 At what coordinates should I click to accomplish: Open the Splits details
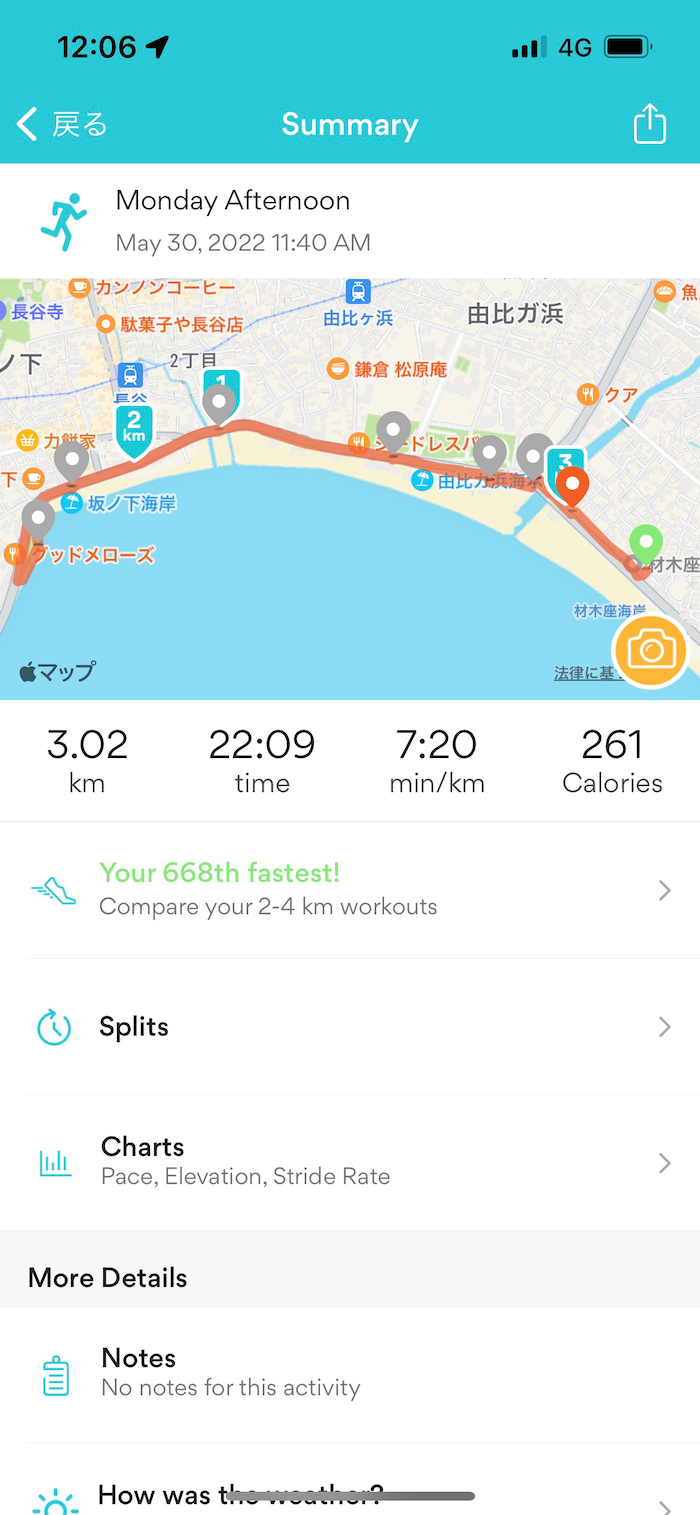pos(350,1027)
